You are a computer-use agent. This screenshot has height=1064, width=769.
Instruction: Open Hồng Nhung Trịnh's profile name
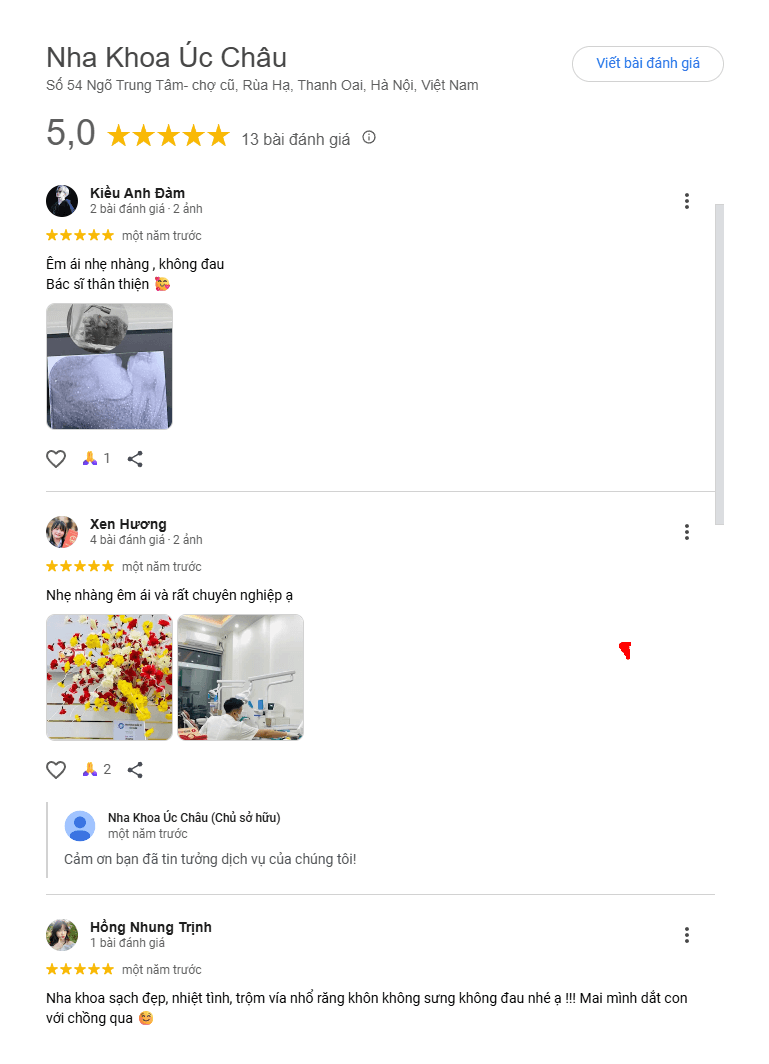150,927
